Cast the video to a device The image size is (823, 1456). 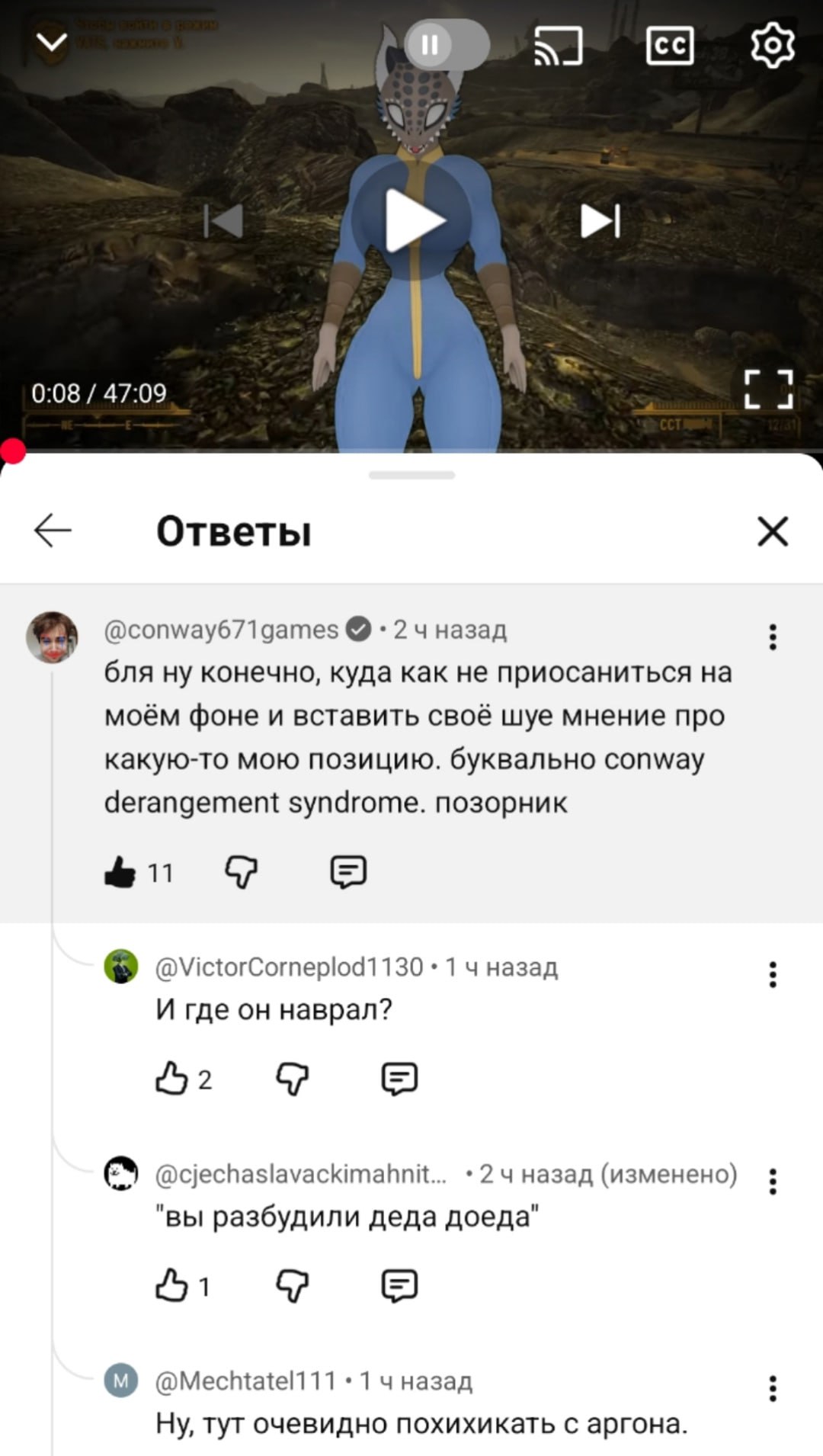click(x=559, y=46)
